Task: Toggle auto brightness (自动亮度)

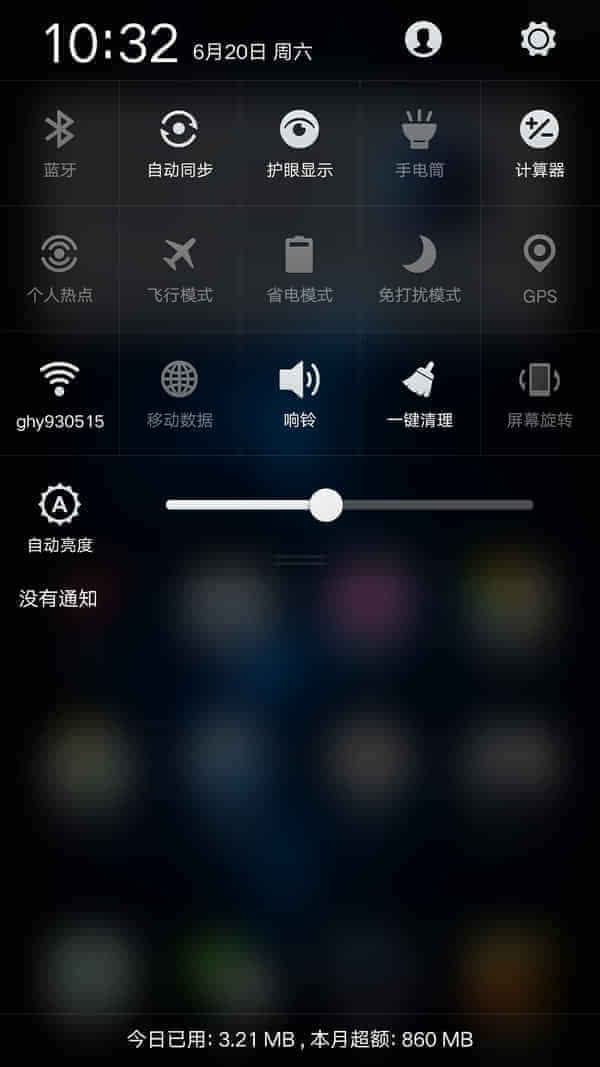Action: tap(60, 518)
